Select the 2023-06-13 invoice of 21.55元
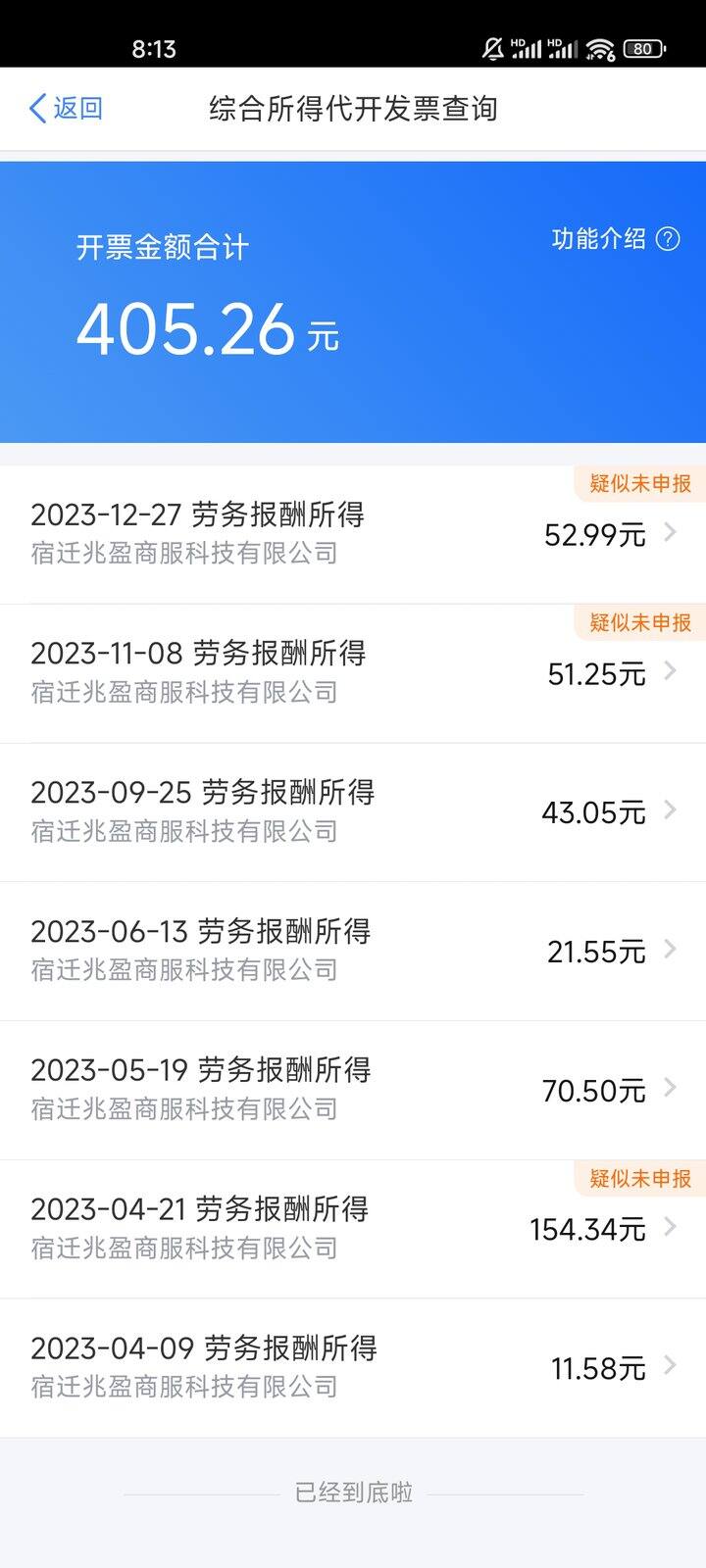Viewport: 706px width, 1568px height. [x=353, y=952]
